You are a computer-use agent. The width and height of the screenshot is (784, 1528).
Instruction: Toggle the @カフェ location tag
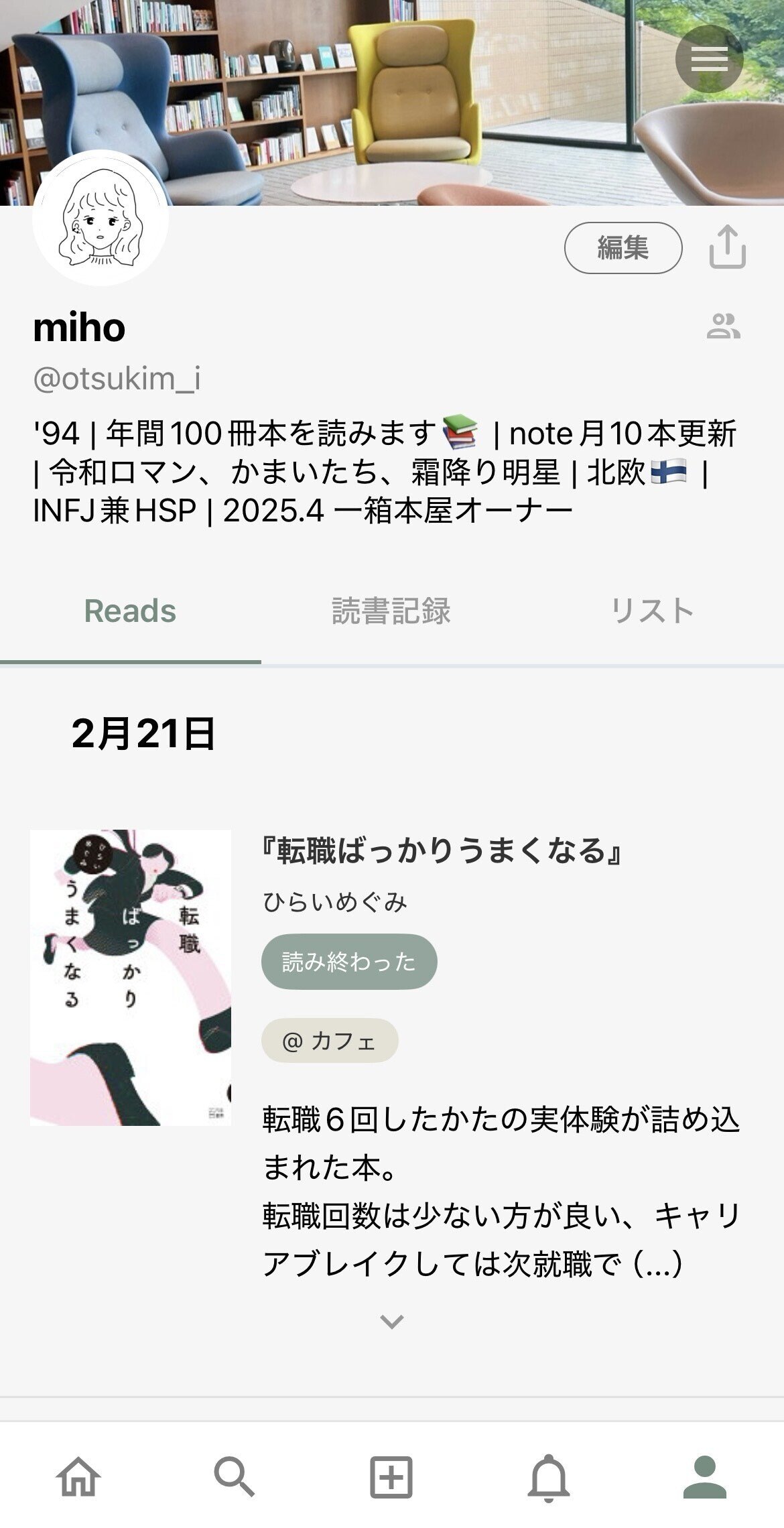click(x=330, y=1041)
